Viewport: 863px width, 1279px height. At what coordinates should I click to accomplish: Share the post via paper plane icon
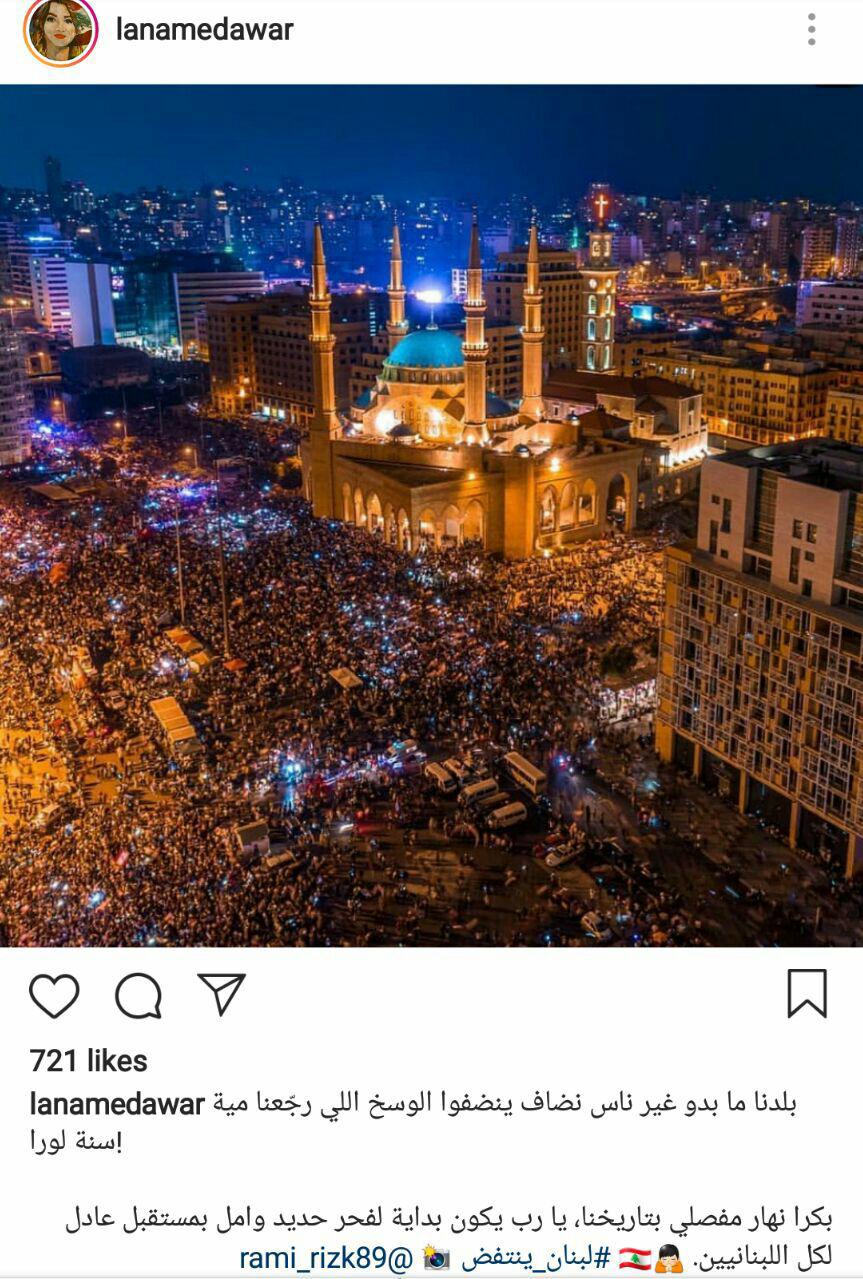pyautogui.click(x=221, y=994)
